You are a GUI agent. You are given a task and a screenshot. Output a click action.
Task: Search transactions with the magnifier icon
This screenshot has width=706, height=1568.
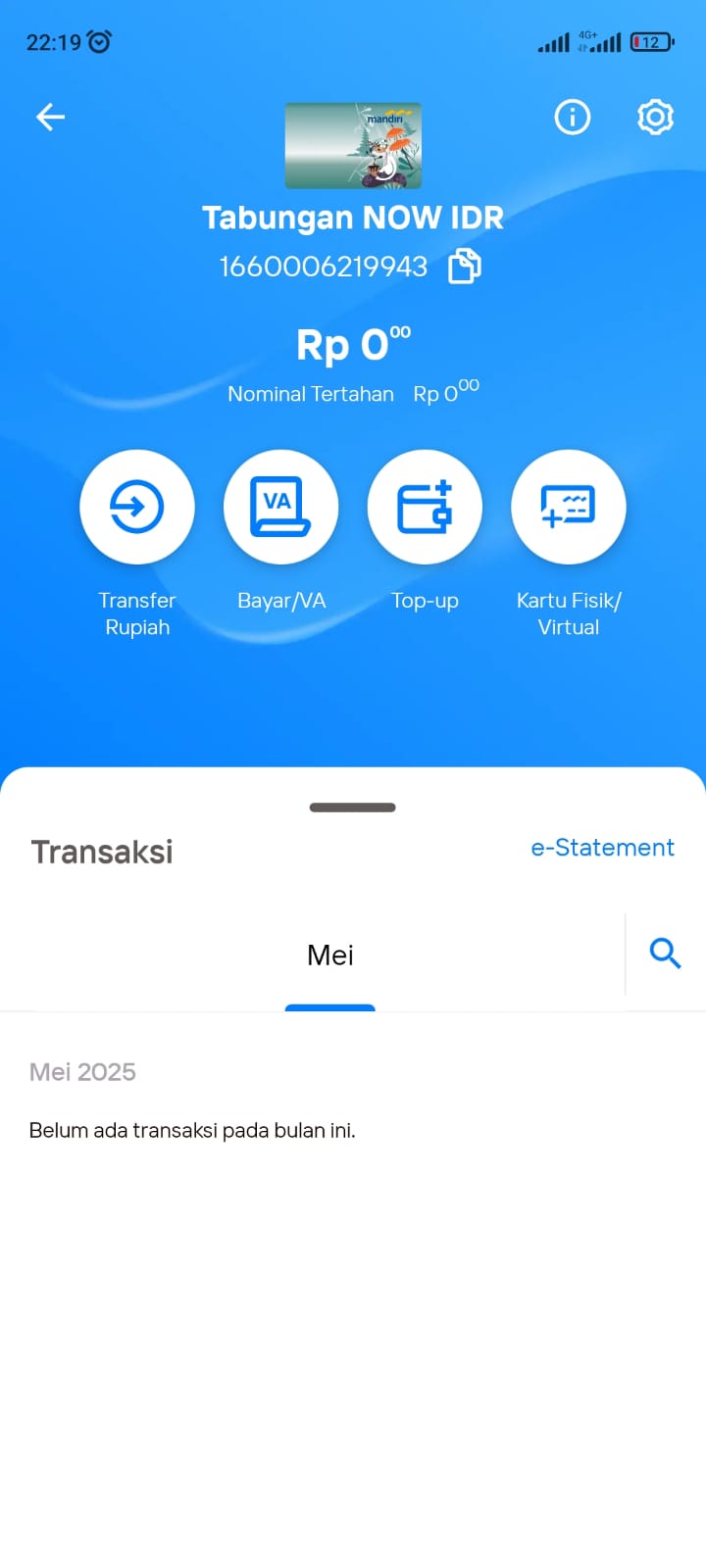(665, 953)
